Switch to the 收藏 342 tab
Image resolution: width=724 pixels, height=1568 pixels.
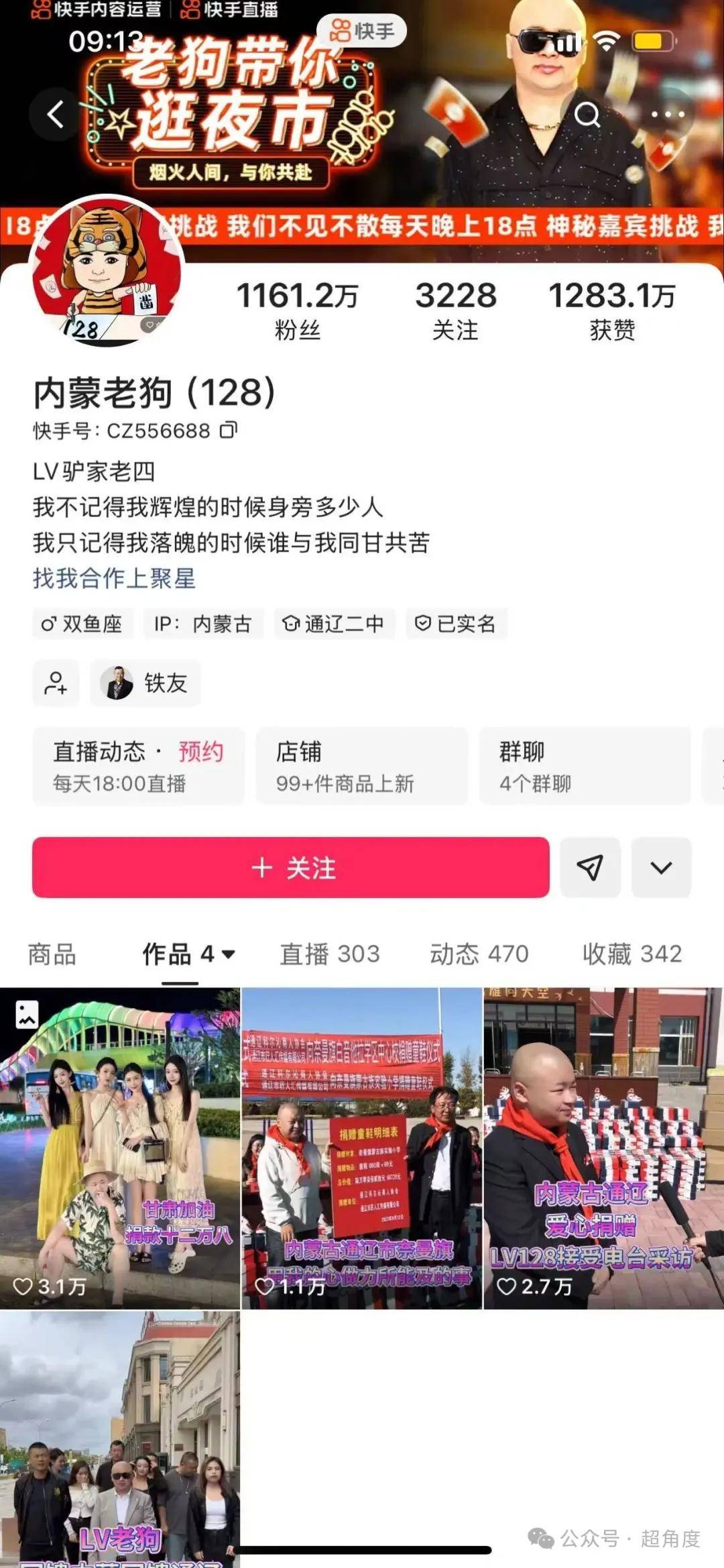[x=632, y=954]
